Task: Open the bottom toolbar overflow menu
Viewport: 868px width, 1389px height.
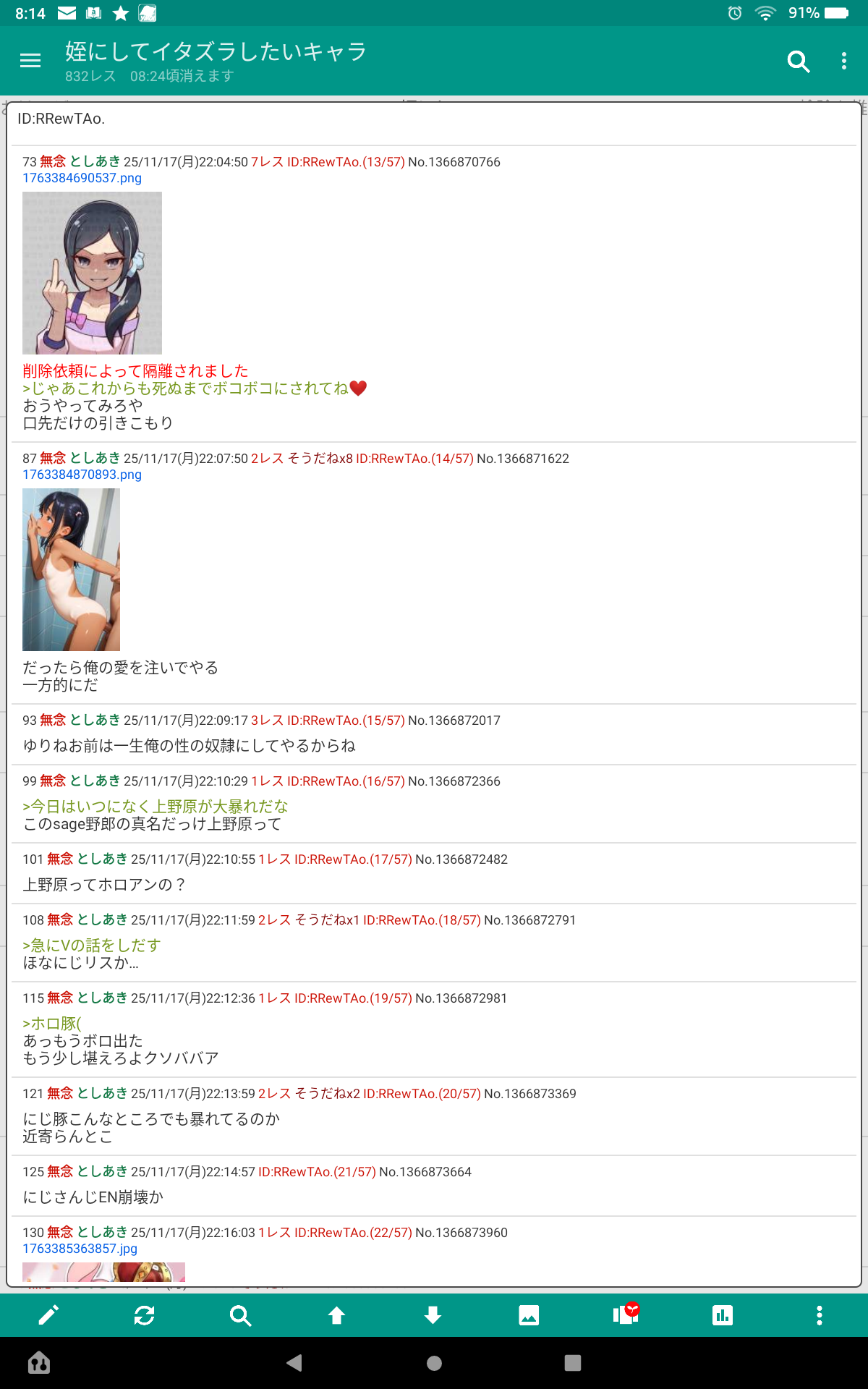Action: pos(819,1315)
